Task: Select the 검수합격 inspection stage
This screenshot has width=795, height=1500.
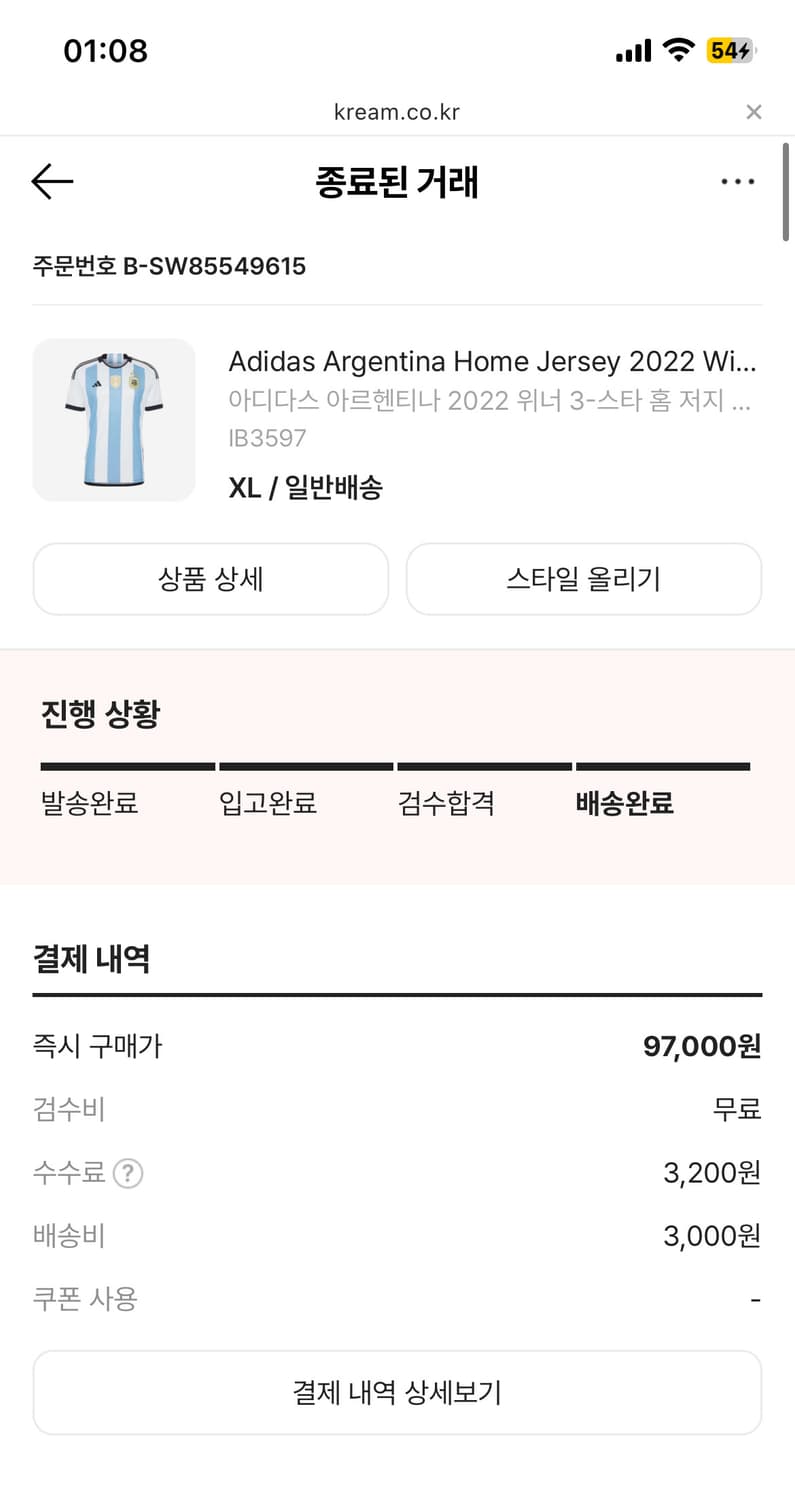Action: tap(446, 803)
